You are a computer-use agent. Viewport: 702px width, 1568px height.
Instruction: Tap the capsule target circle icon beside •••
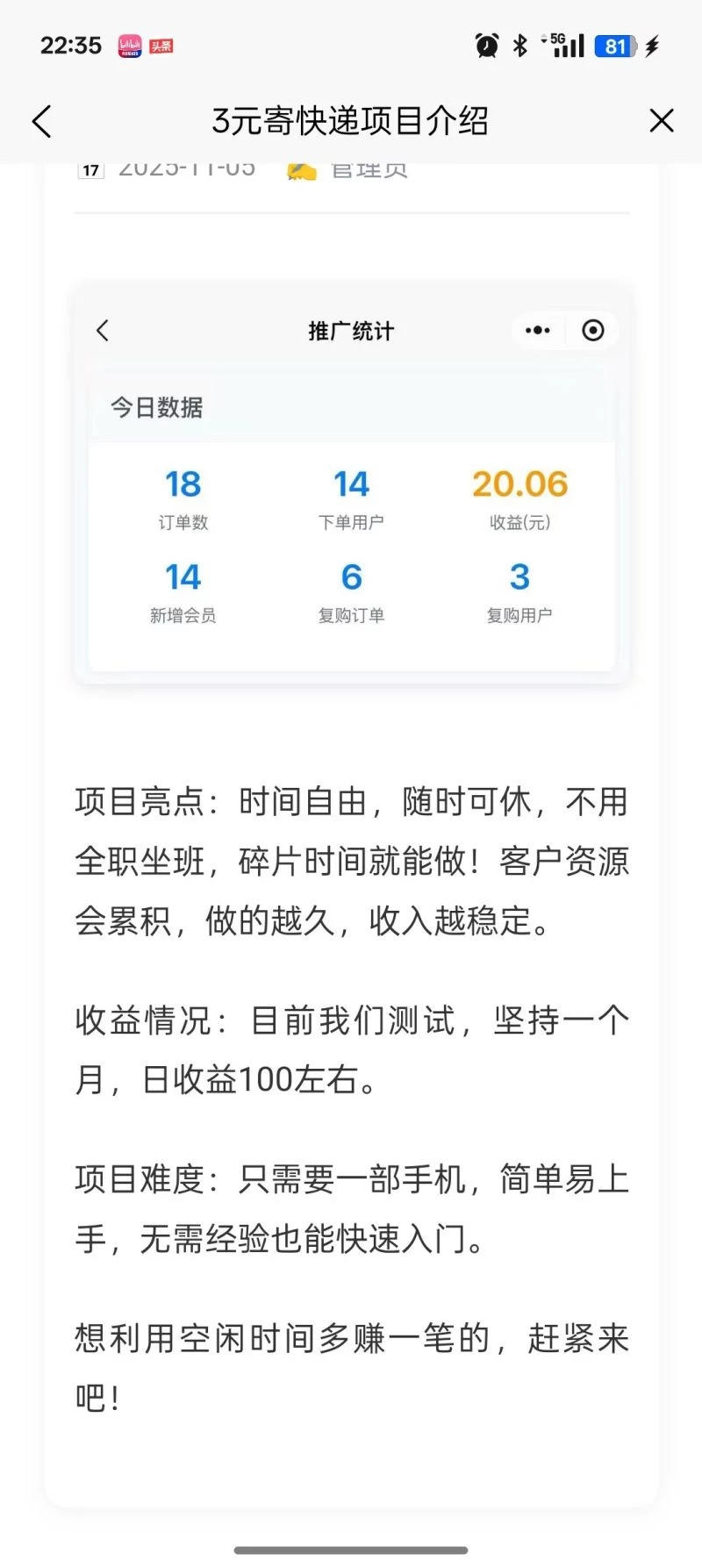point(592,331)
